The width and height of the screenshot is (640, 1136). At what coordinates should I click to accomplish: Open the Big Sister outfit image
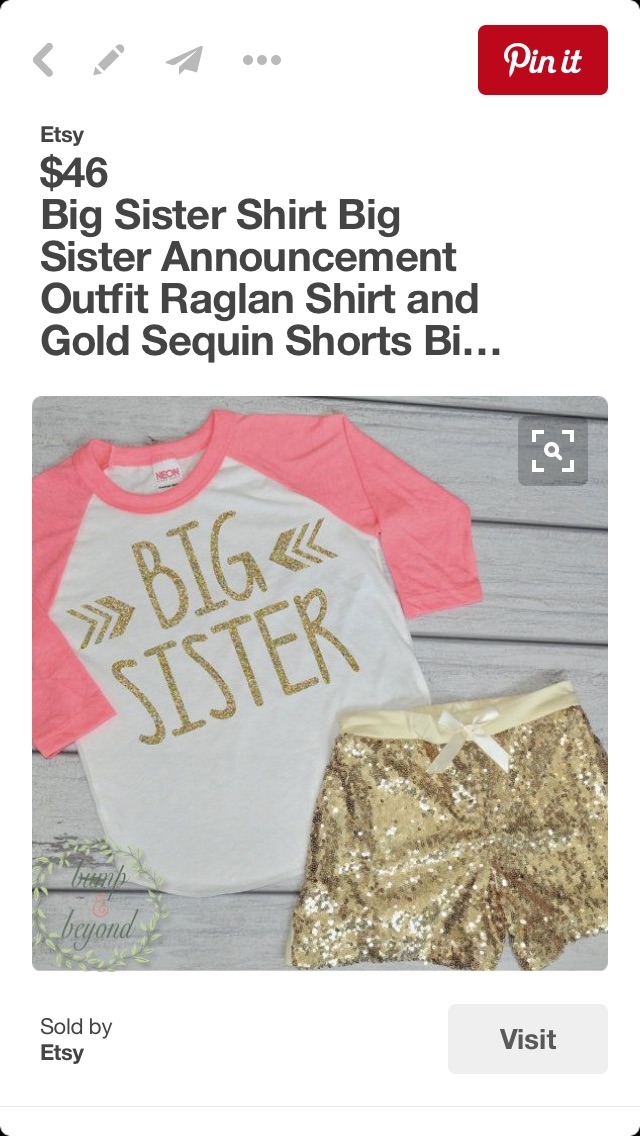(320, 683)
